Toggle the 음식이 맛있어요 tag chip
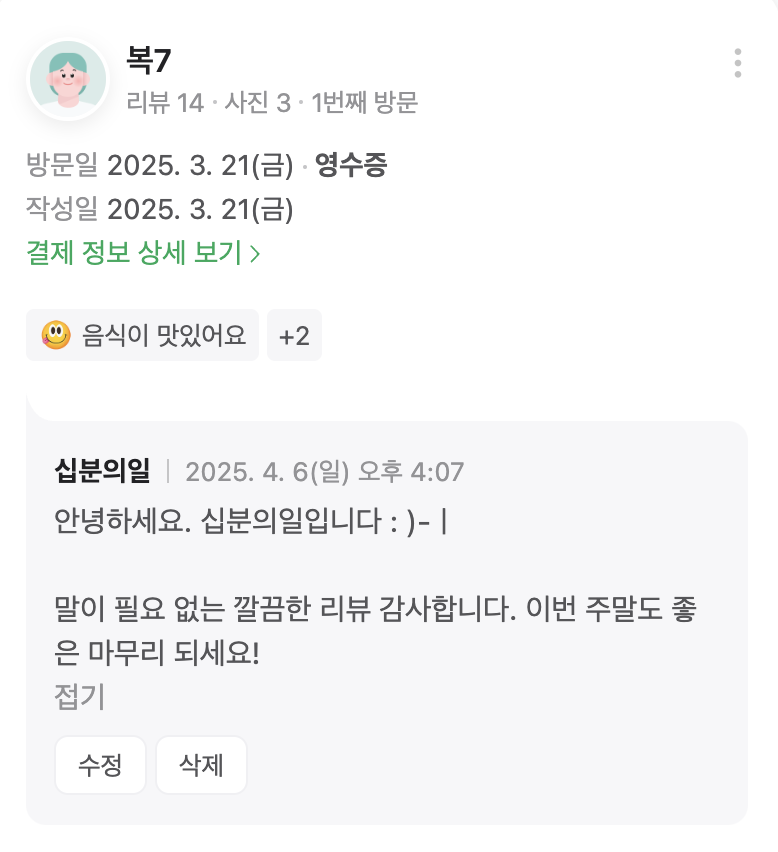 (142, 335)
